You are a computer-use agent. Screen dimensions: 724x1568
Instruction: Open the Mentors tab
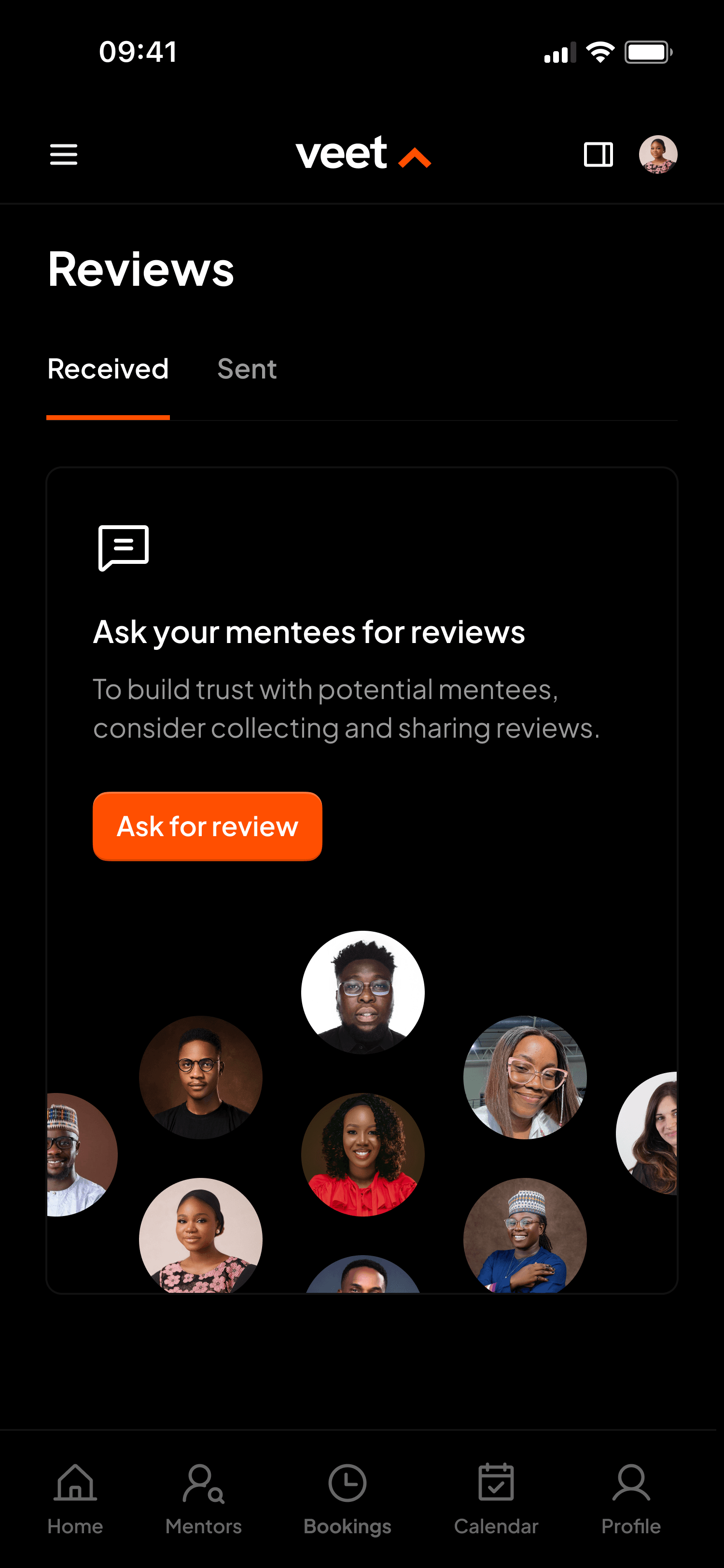(204, 1498)
